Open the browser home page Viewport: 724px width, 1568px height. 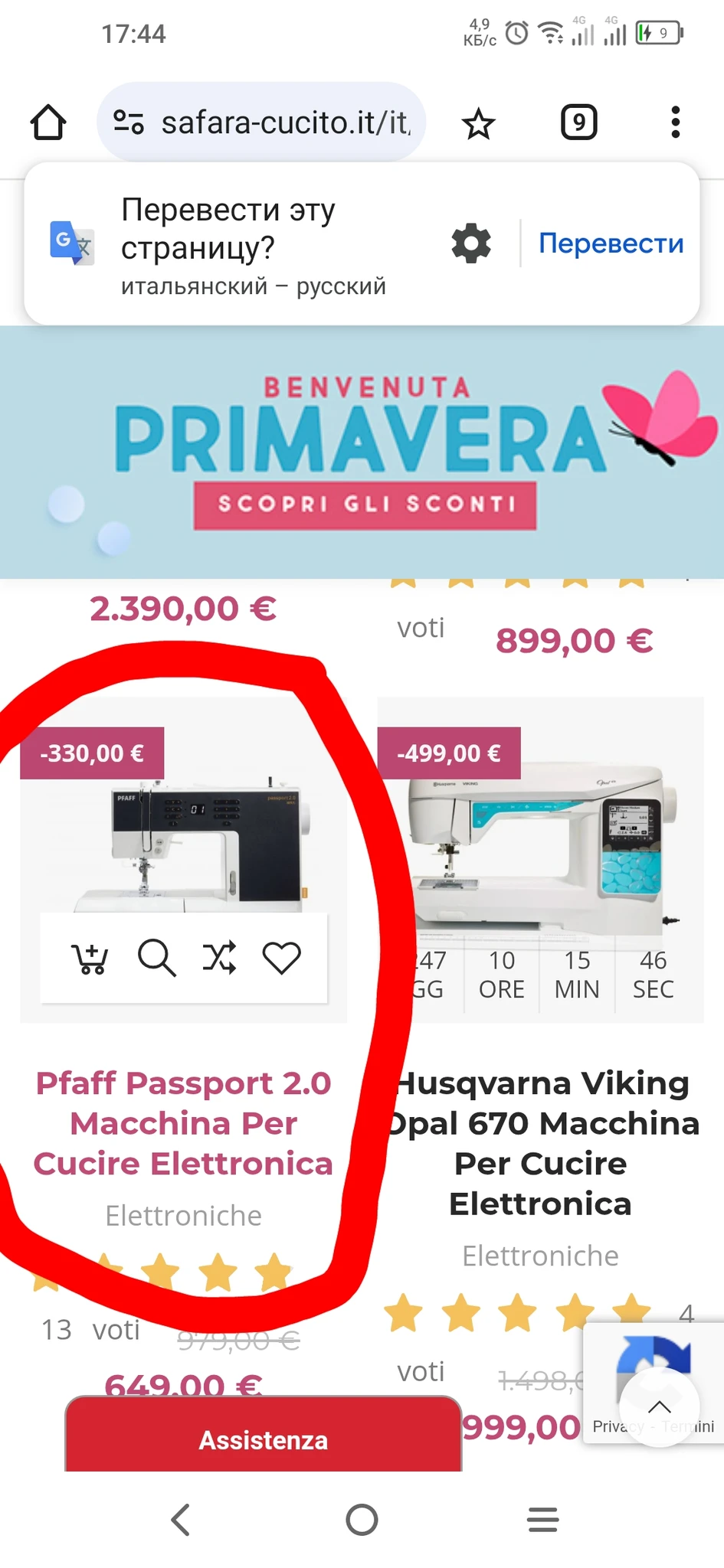pyautogui.click(x=48, y=122)
